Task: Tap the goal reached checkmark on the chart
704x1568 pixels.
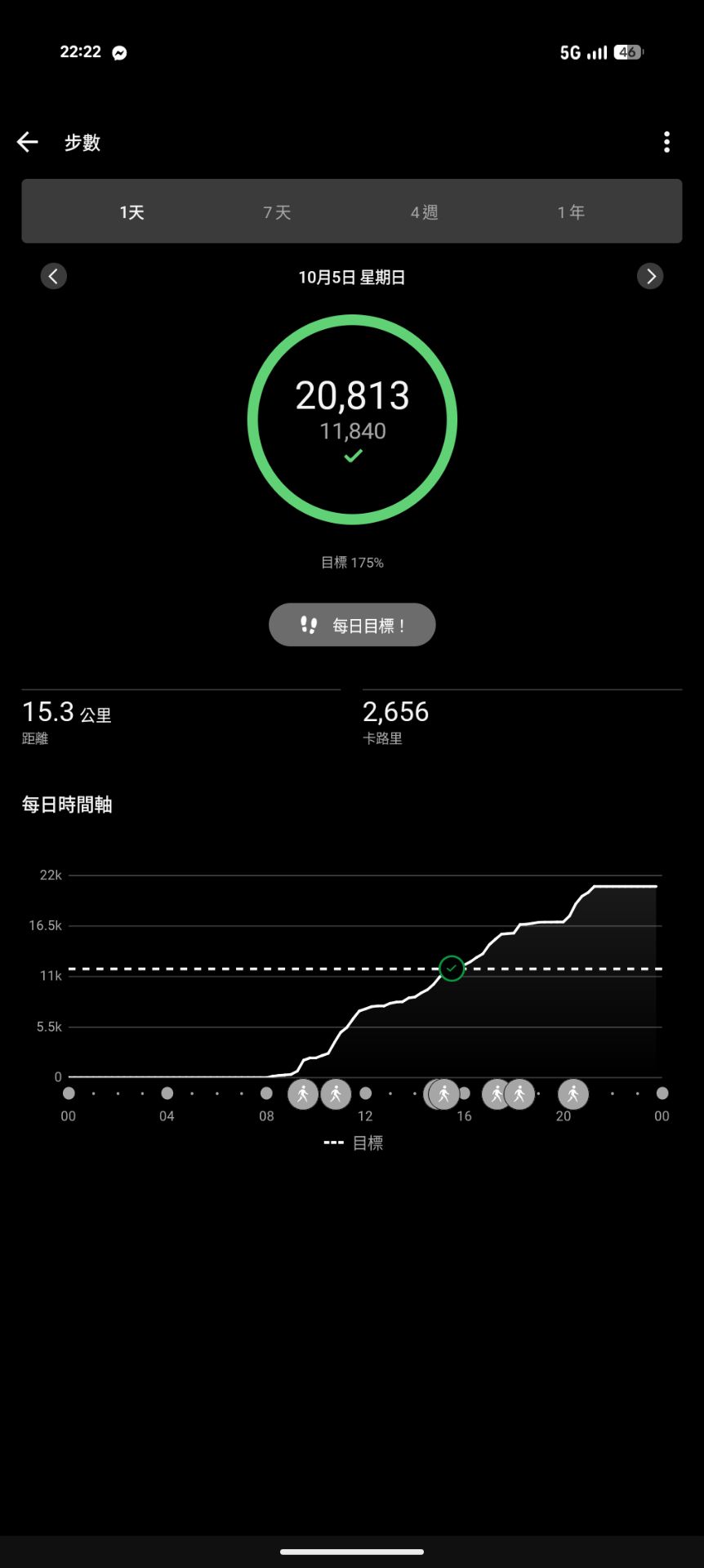Action: [452, 969]
